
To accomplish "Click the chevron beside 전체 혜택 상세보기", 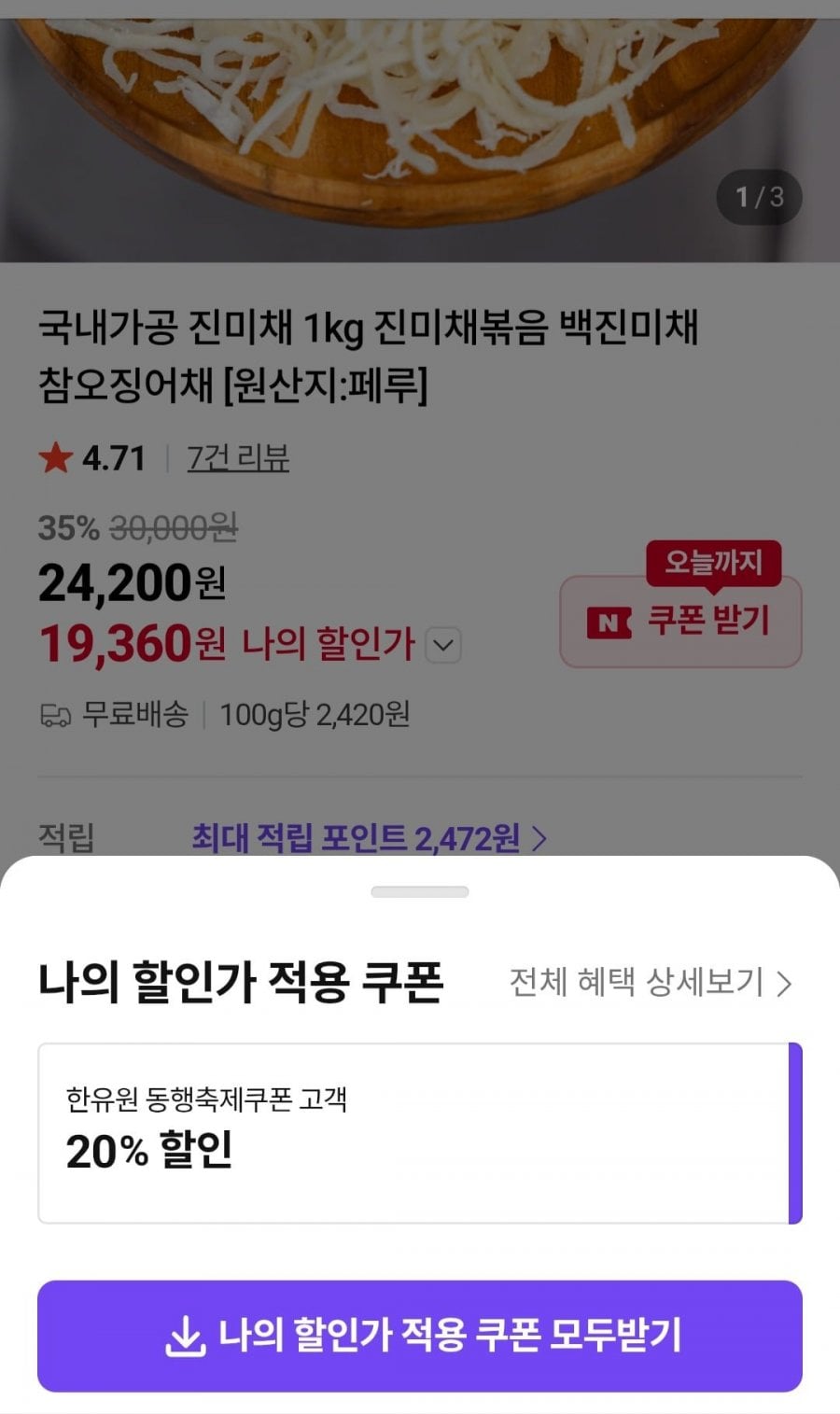I will coord(789,981).
